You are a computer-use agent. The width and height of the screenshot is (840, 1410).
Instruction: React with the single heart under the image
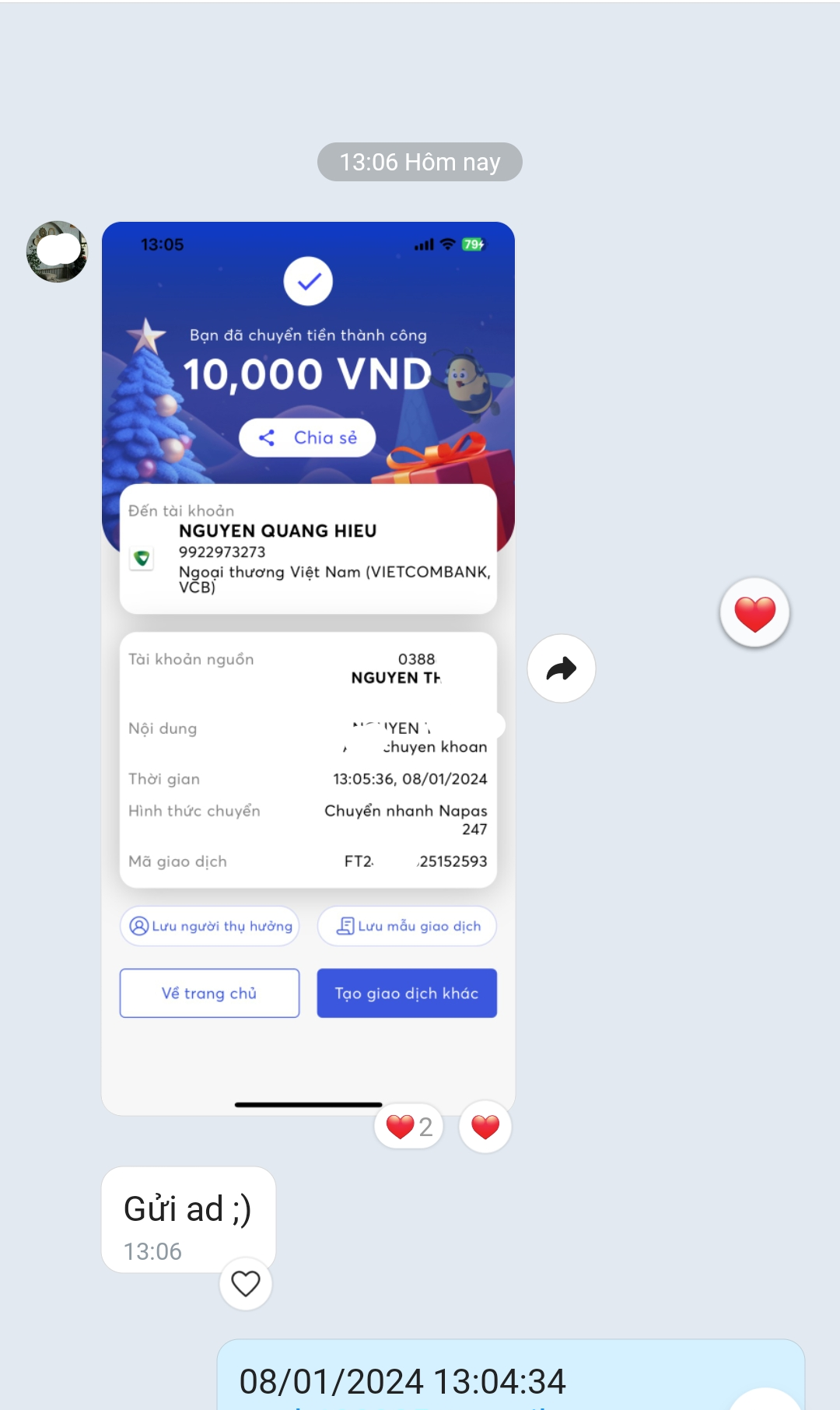pos(485,1127)
